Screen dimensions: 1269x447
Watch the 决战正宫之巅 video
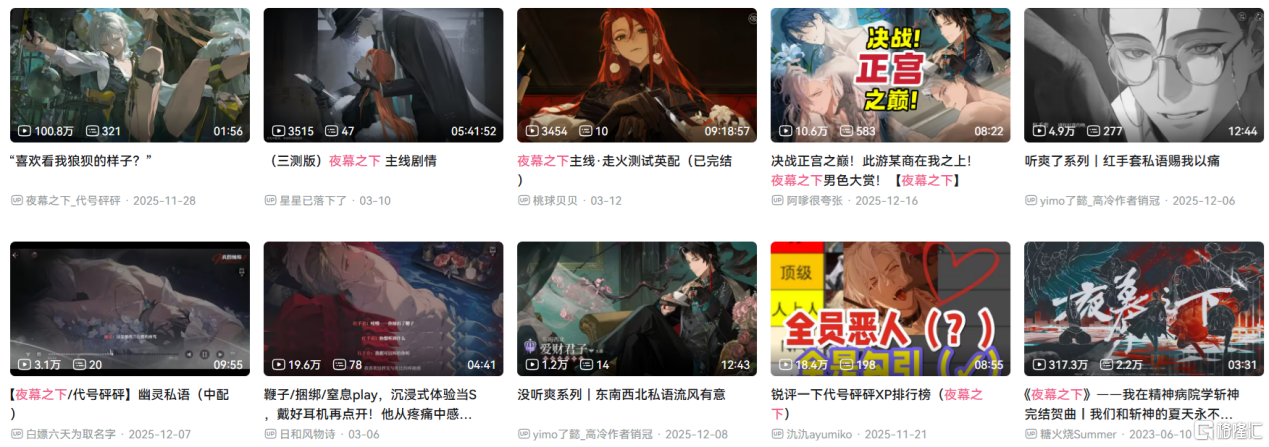(890, 75)
